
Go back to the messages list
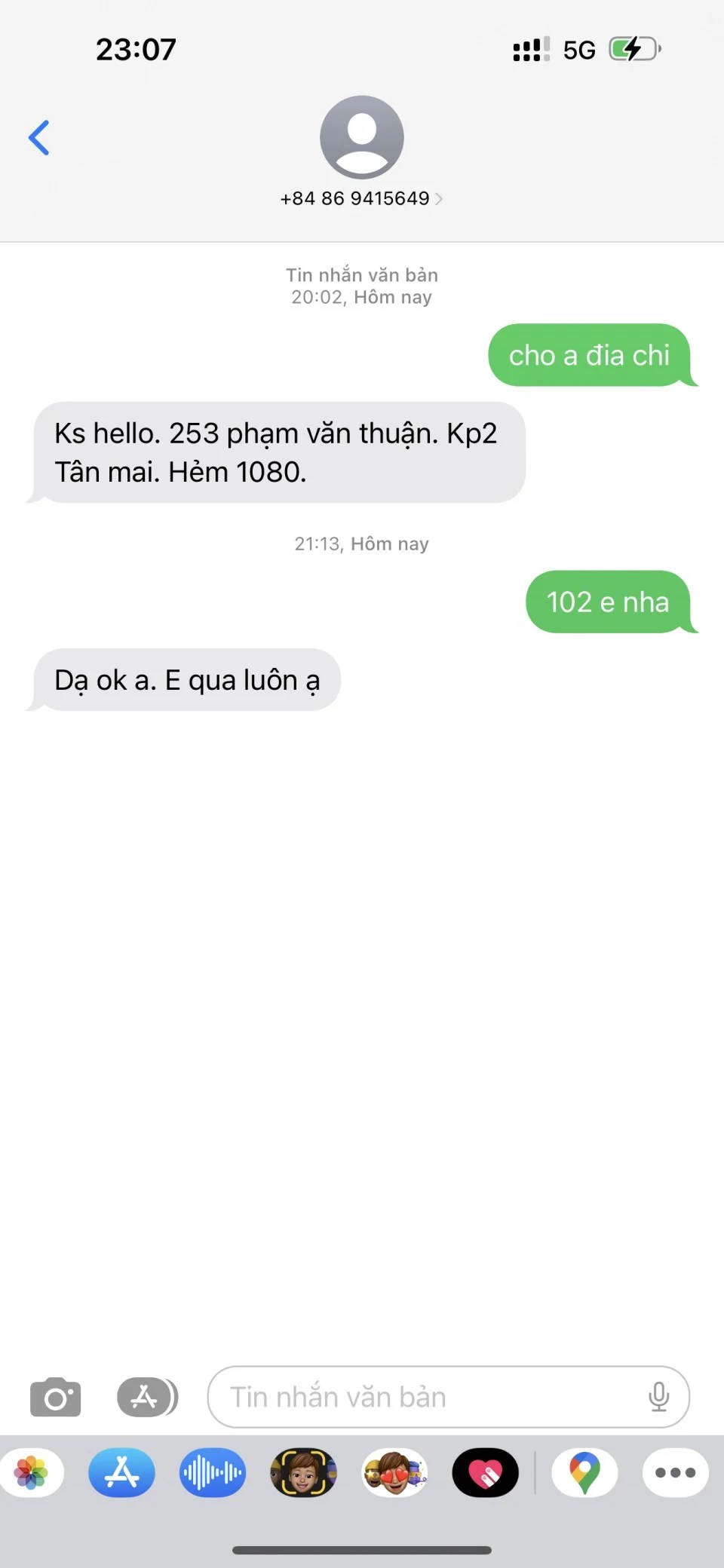(x=39, y=138)
